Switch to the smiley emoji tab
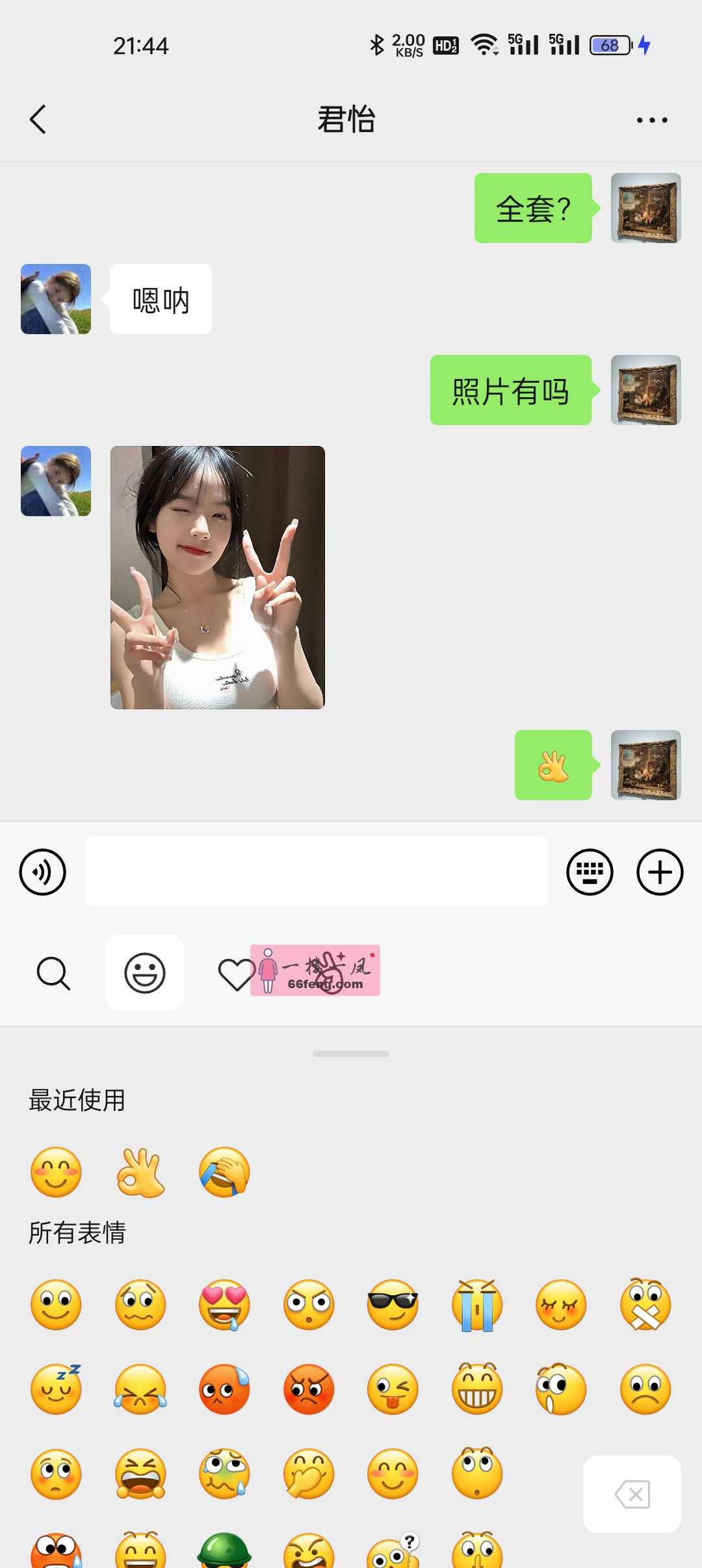702x1568 pixels. pyautogui.click(x=144, y=973)
